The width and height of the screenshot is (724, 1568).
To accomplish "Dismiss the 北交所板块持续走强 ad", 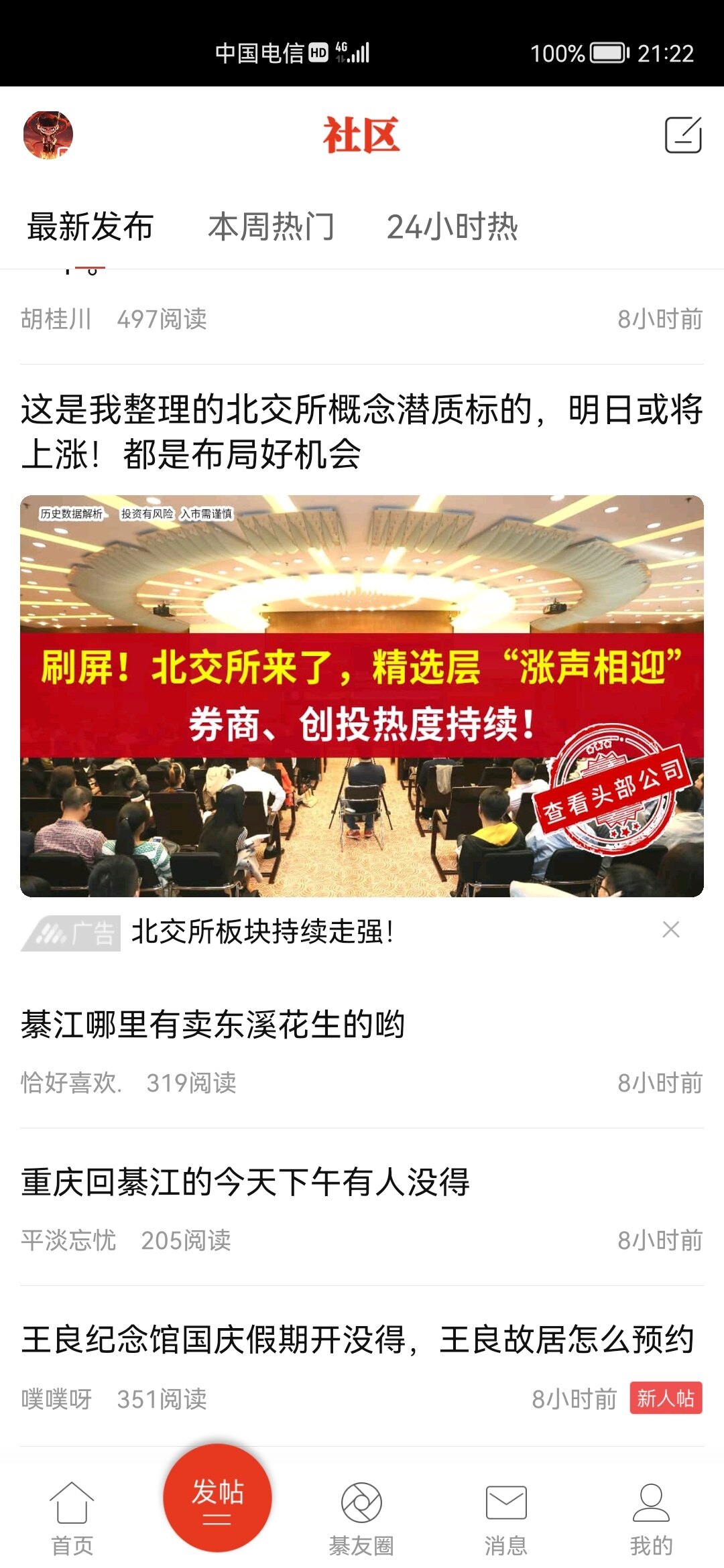I will tap(670, 930).
